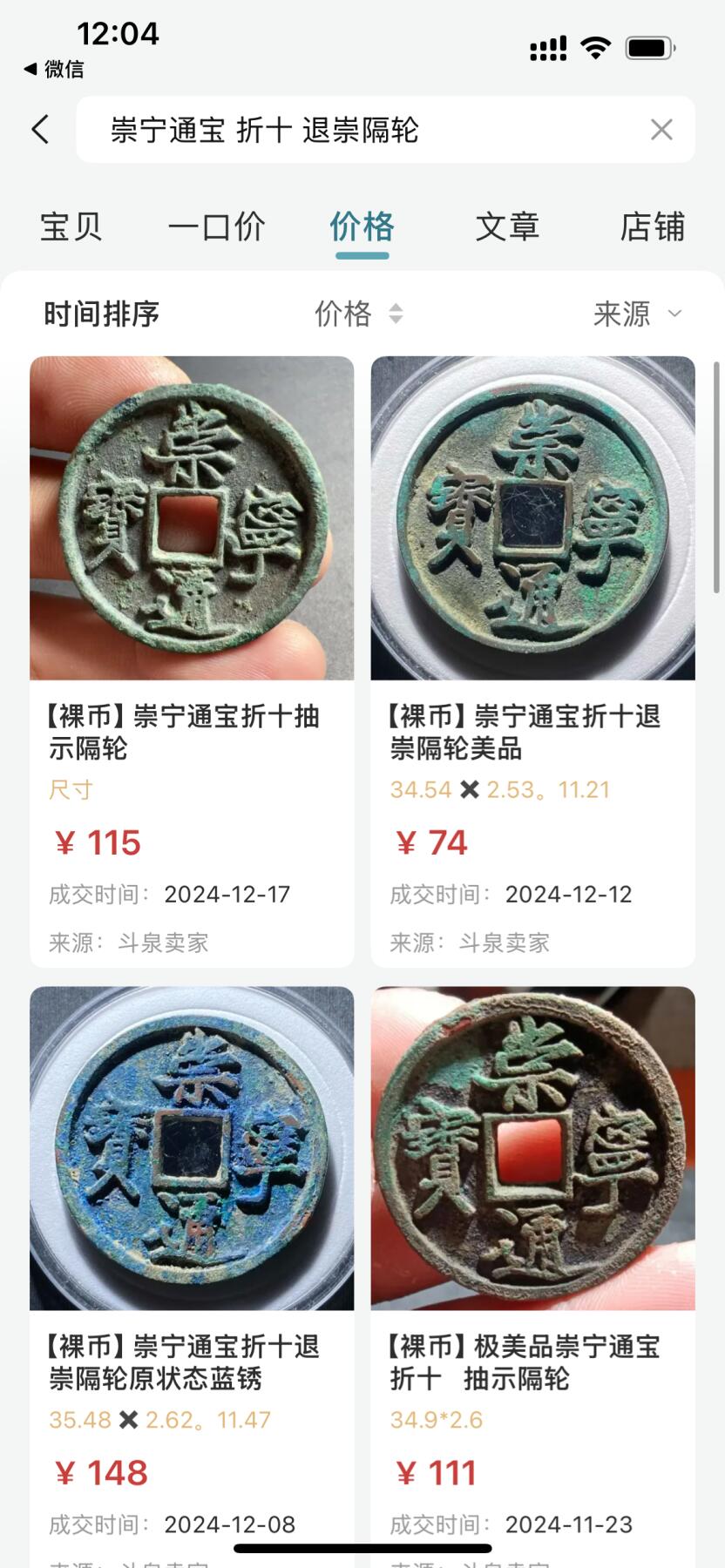This screenshot has height=1568, width=725.
Task: Expand the 来源 dropdown filter
Action: click(x=637, y=314)
